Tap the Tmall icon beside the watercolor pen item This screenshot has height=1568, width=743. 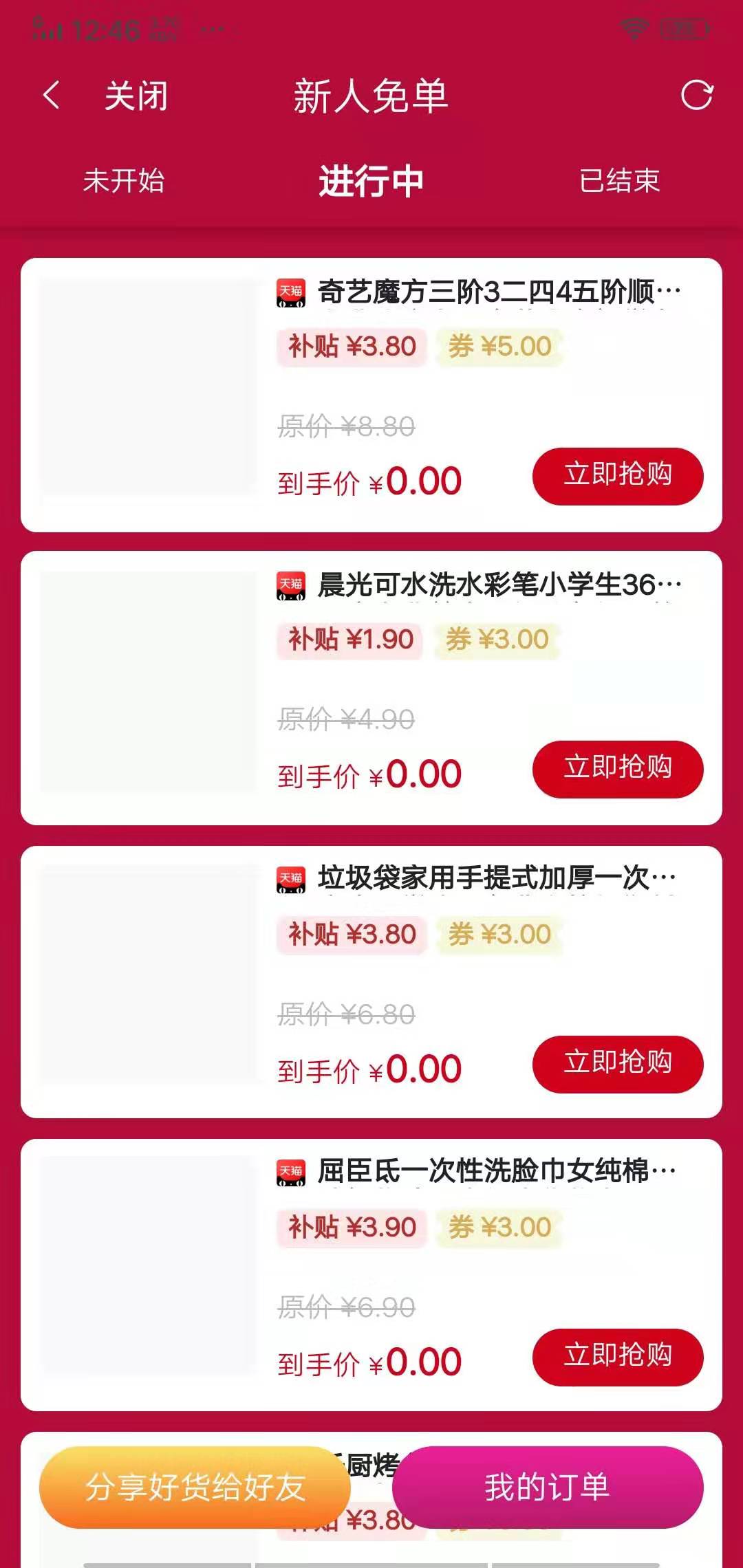coord(292,585)
